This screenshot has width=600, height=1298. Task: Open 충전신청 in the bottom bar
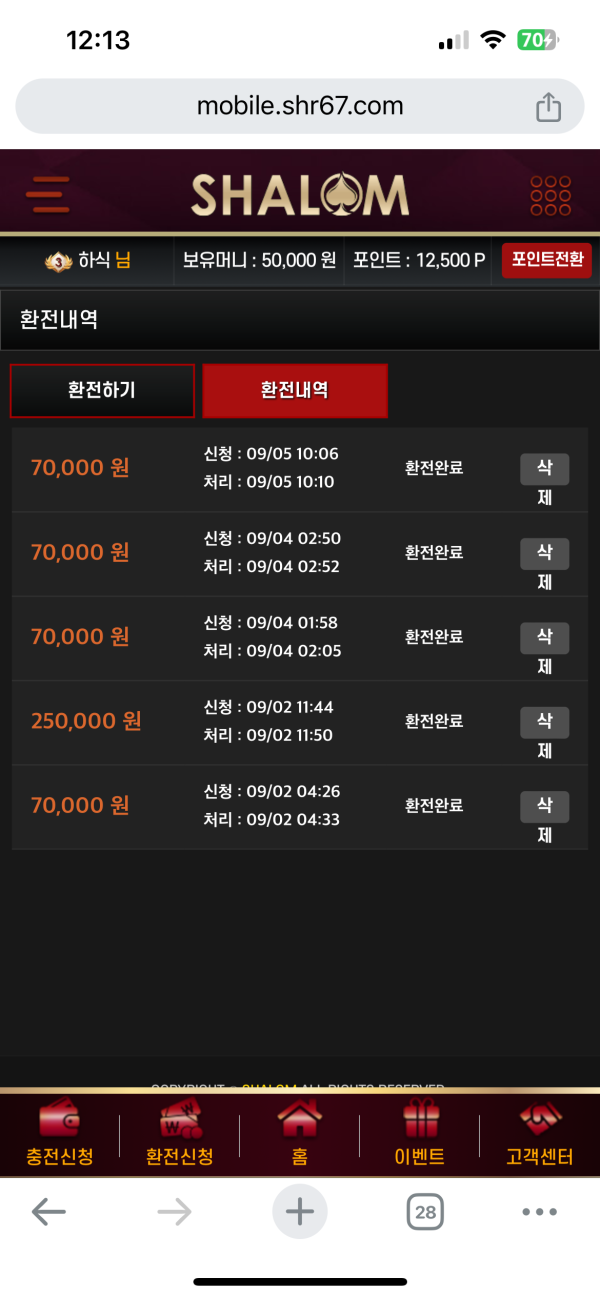60,1135
